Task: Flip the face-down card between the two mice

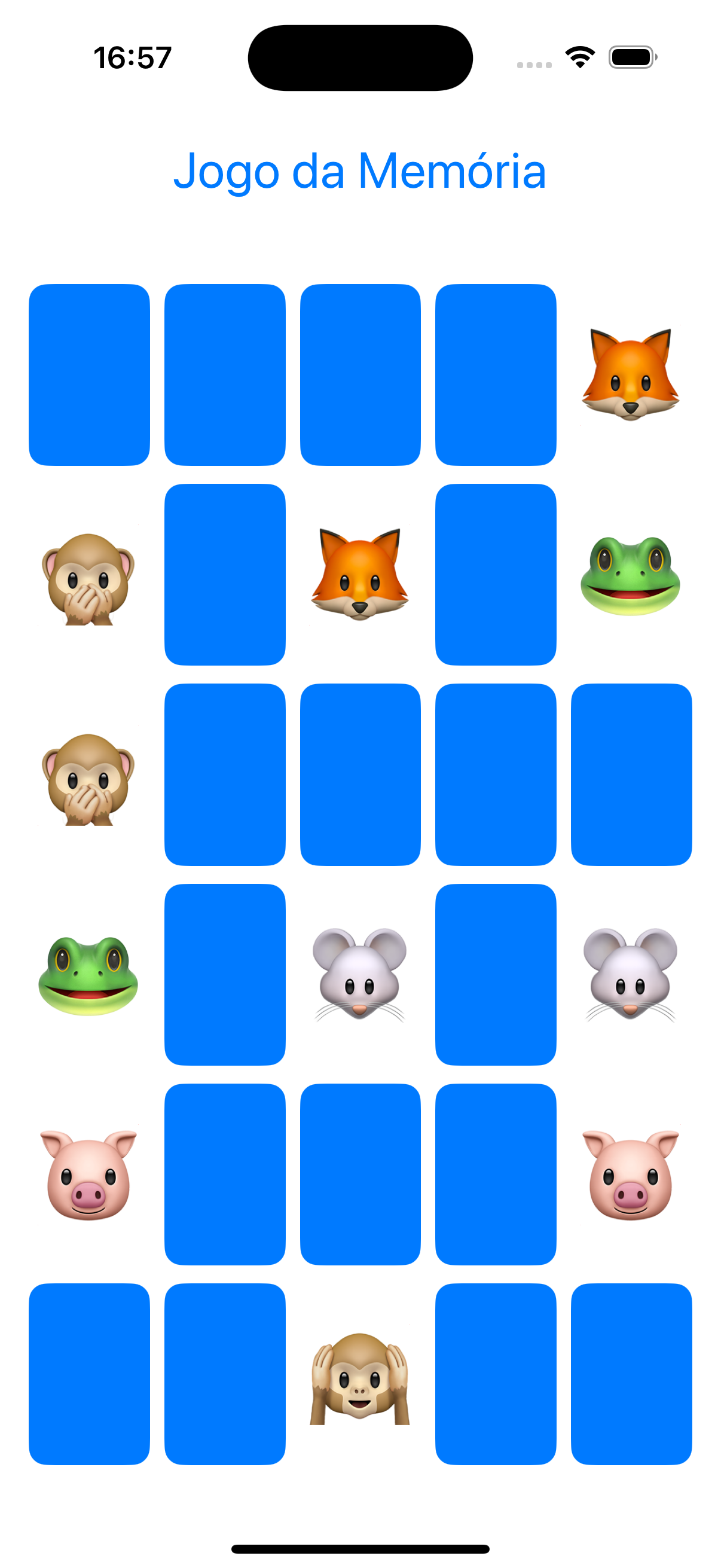Action: 495,975
